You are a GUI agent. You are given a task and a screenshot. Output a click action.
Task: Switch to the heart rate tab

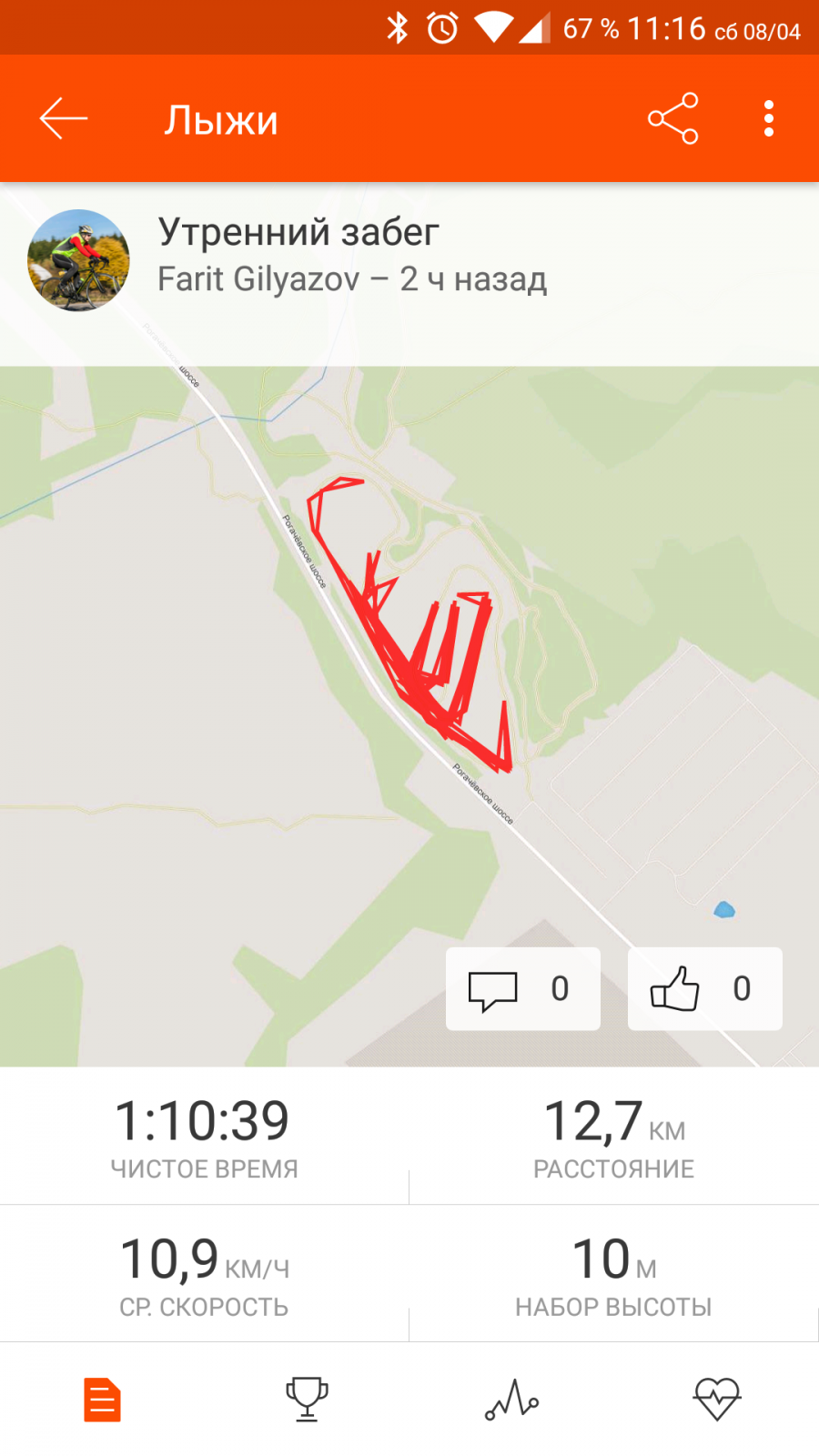click(x=717, y=1400)
